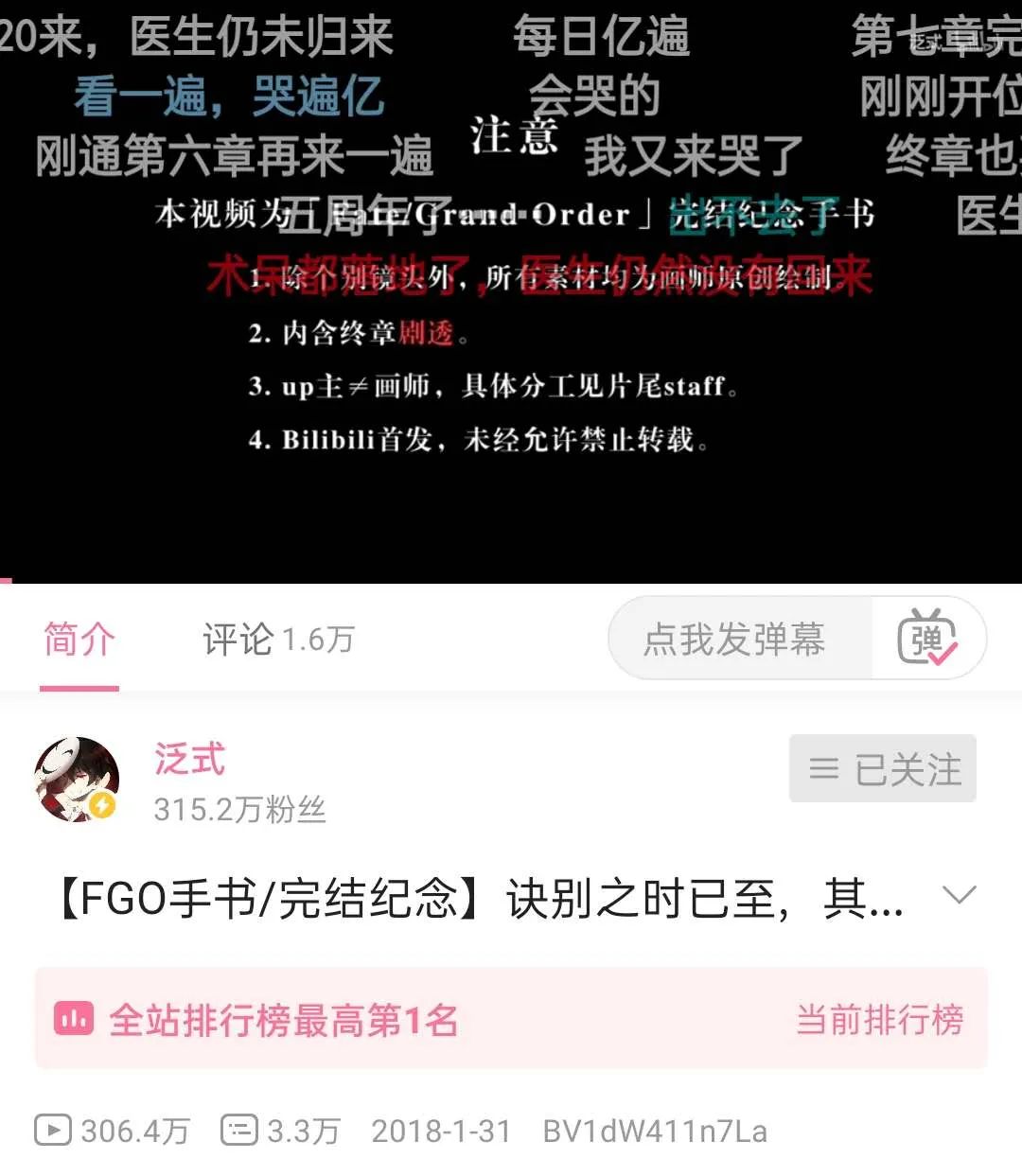This screenshot has height=1176, width=1022.
Task: Select the danmaku count icon beside 3.3万
Action: coord(239,1131)
